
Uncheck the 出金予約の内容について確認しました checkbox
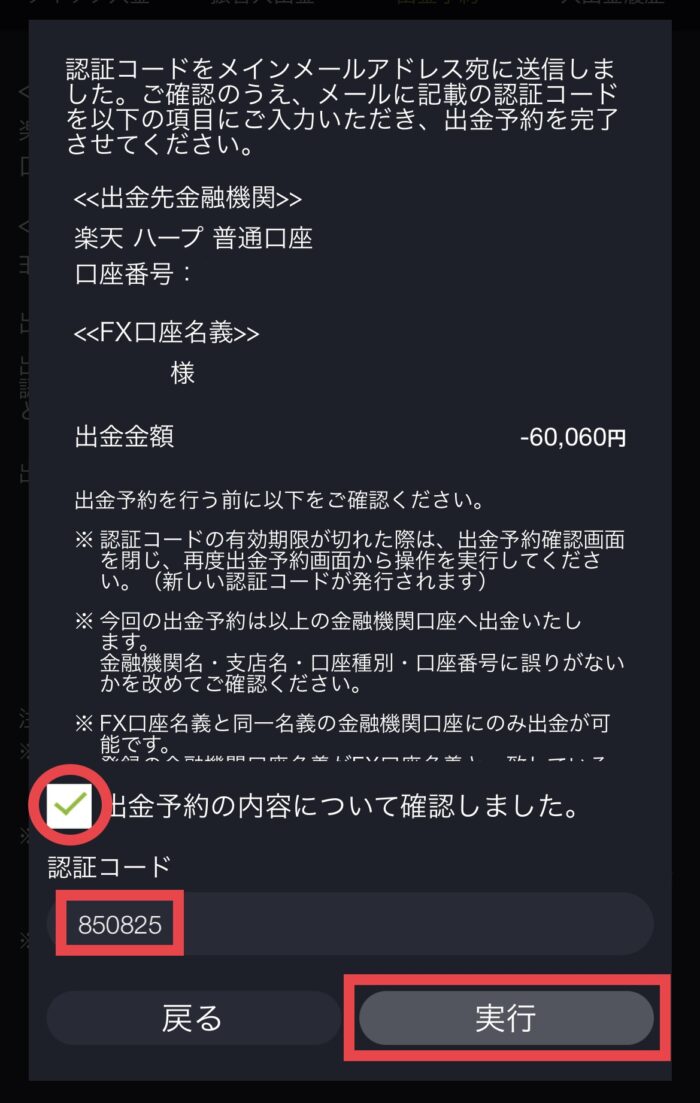[69, 806]
